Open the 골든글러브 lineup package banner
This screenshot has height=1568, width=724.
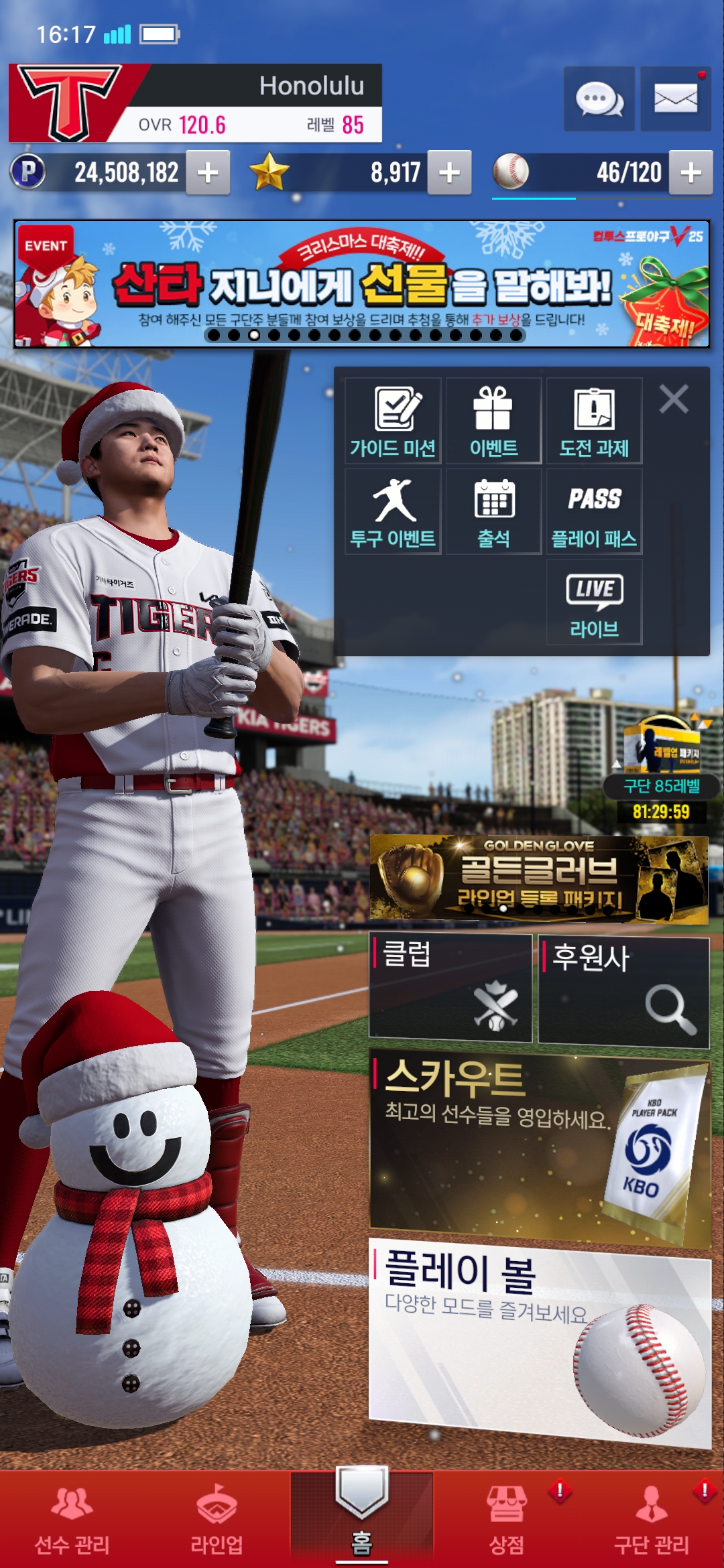pyautogui.click(x=539, y=879)
